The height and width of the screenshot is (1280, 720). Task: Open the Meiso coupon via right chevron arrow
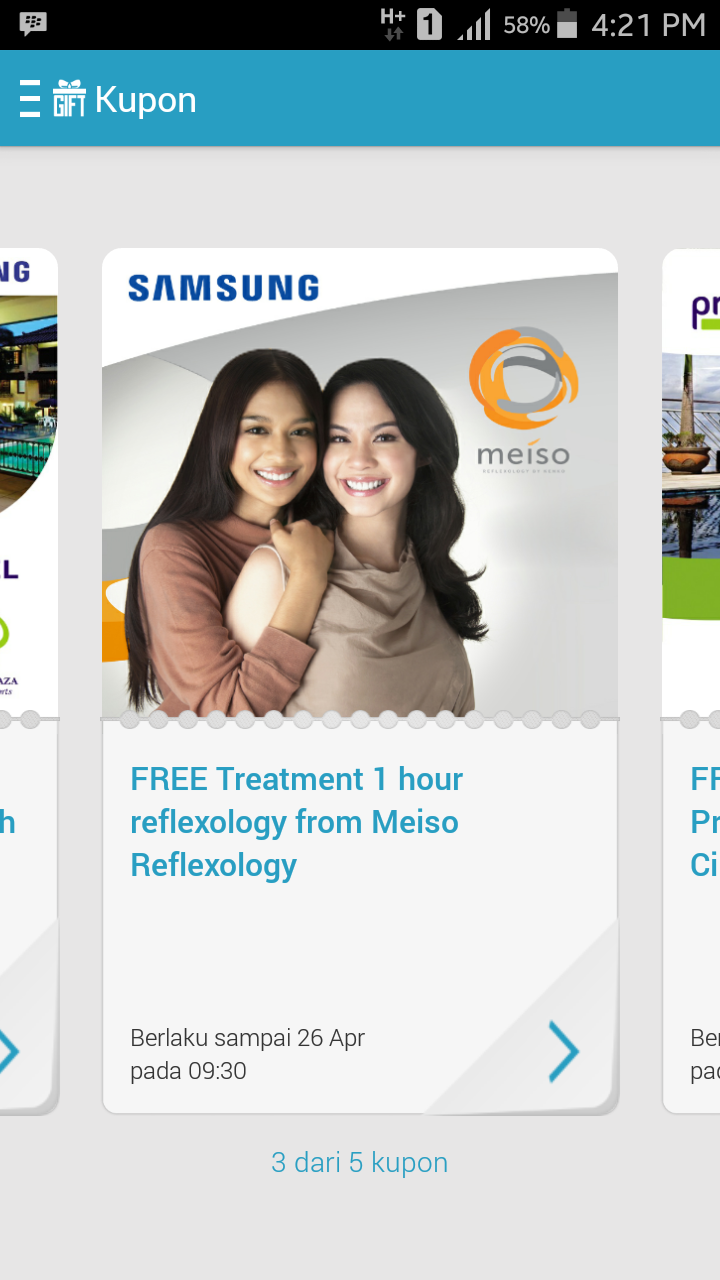(x=565, y=1052)
